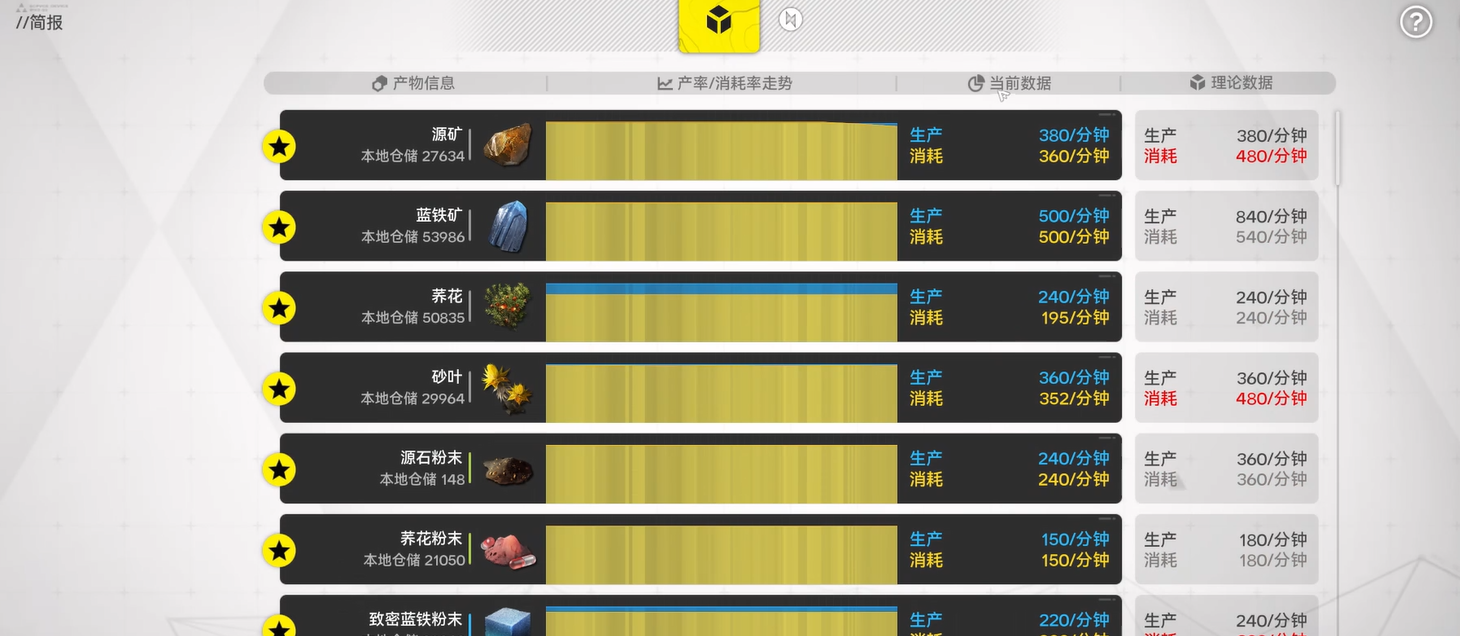
Task: Select the yellow cube products tab
Action: (x=719, y=22)
